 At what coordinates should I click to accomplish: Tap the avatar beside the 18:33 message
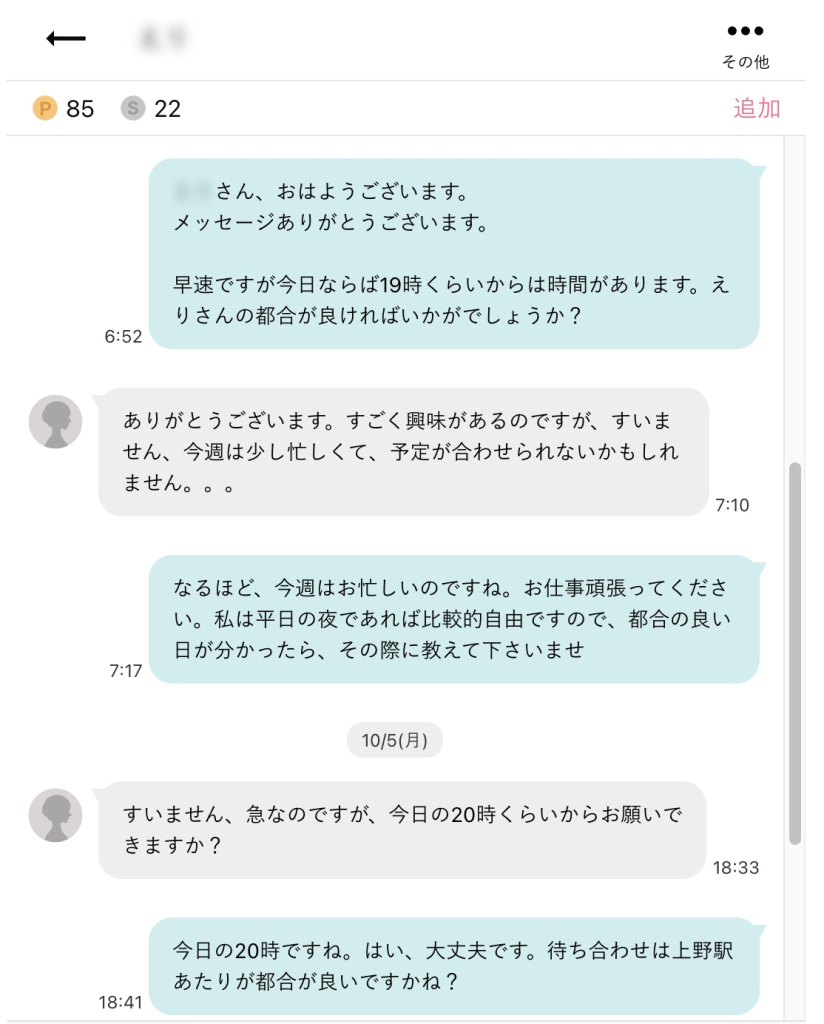pos(56,814)
